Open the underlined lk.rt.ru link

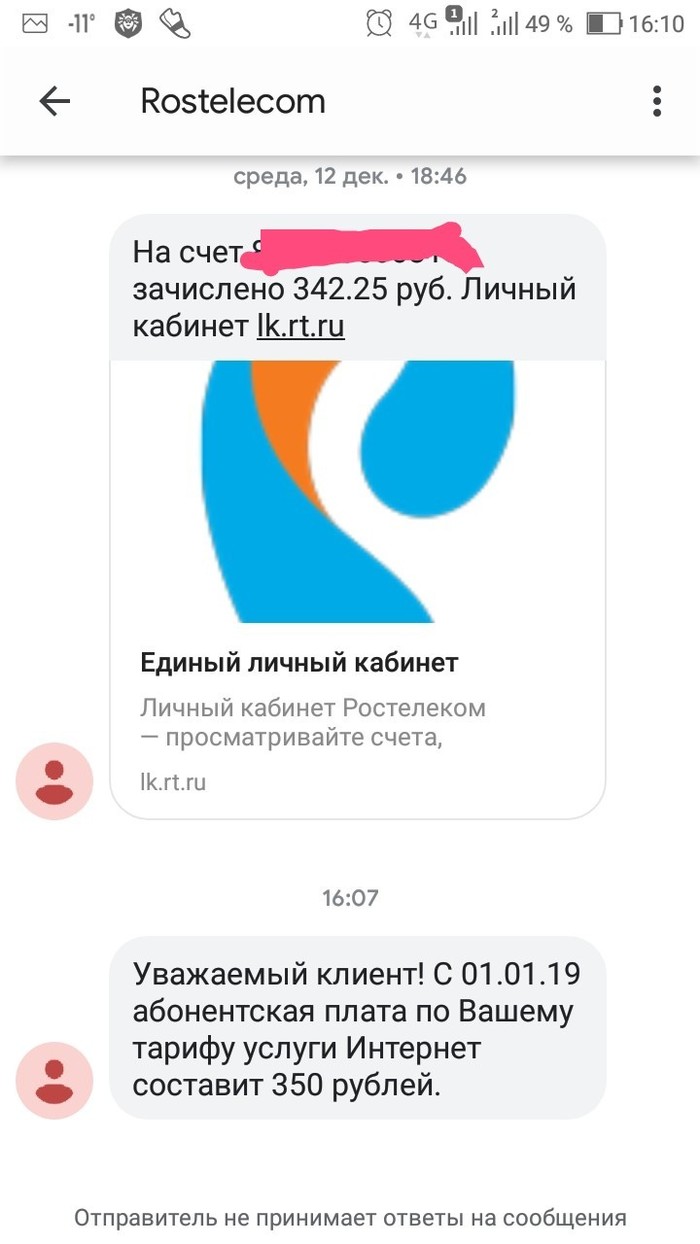tap(300, 327)
